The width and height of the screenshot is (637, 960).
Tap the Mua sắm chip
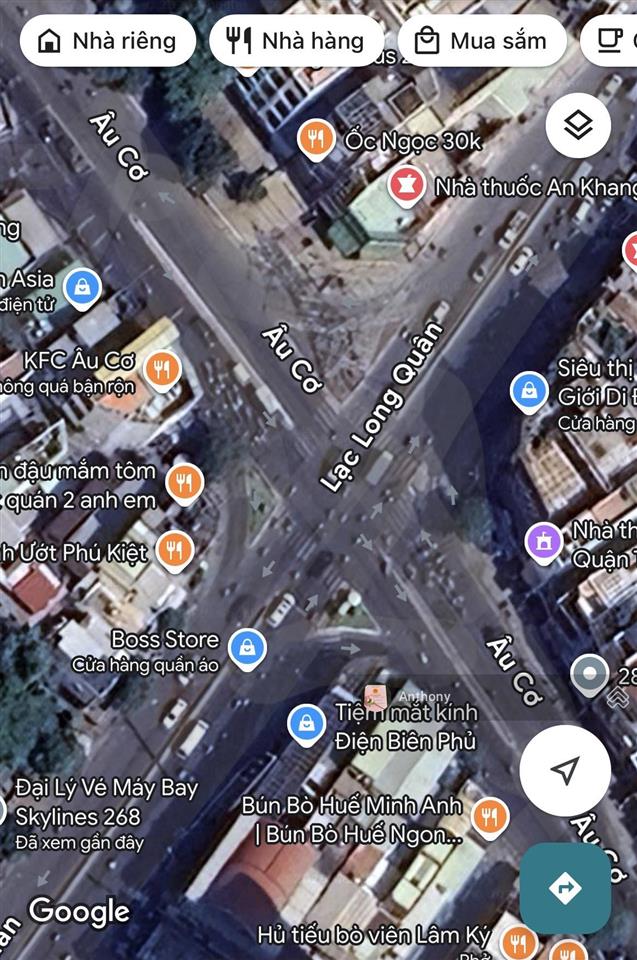pos(482,41)
